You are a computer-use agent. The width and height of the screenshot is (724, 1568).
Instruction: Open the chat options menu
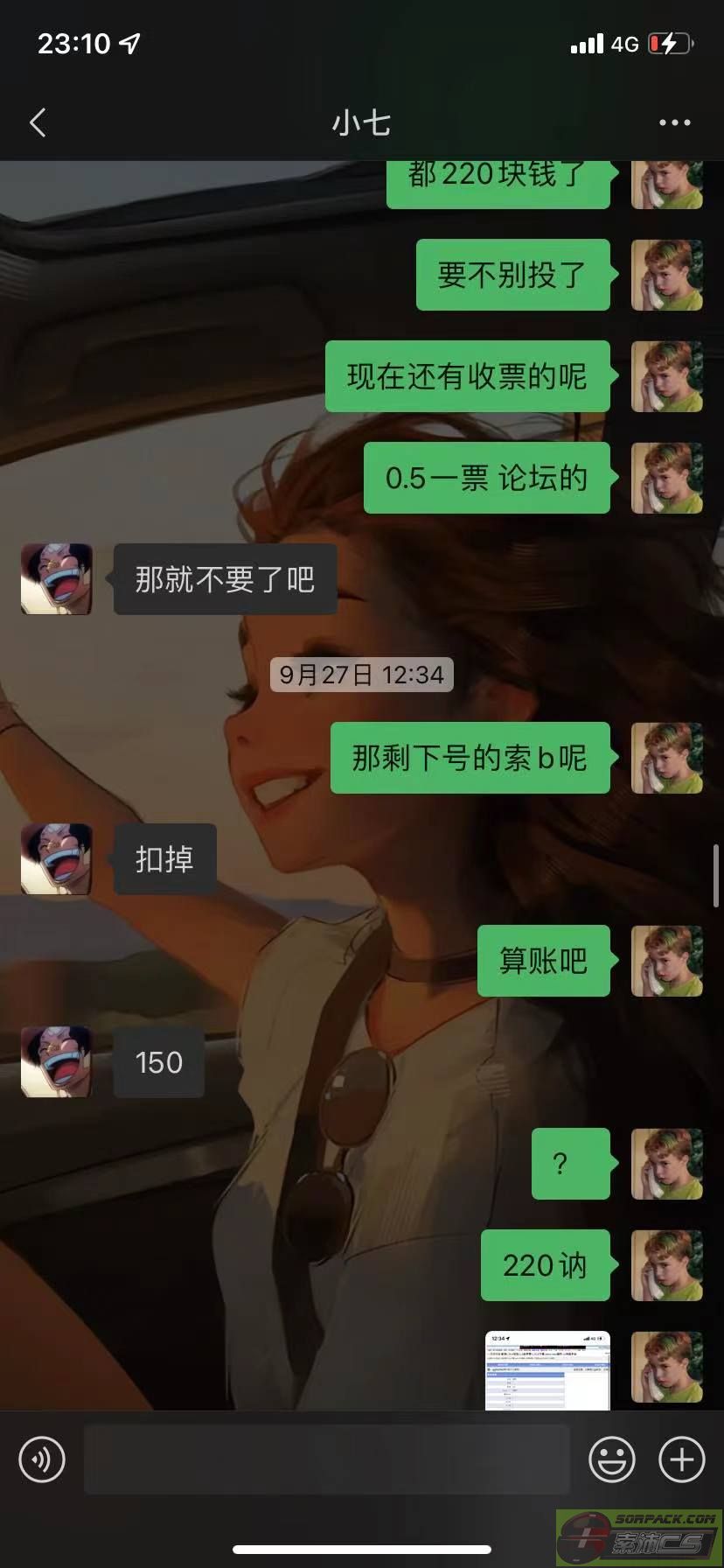coord(674,123)
